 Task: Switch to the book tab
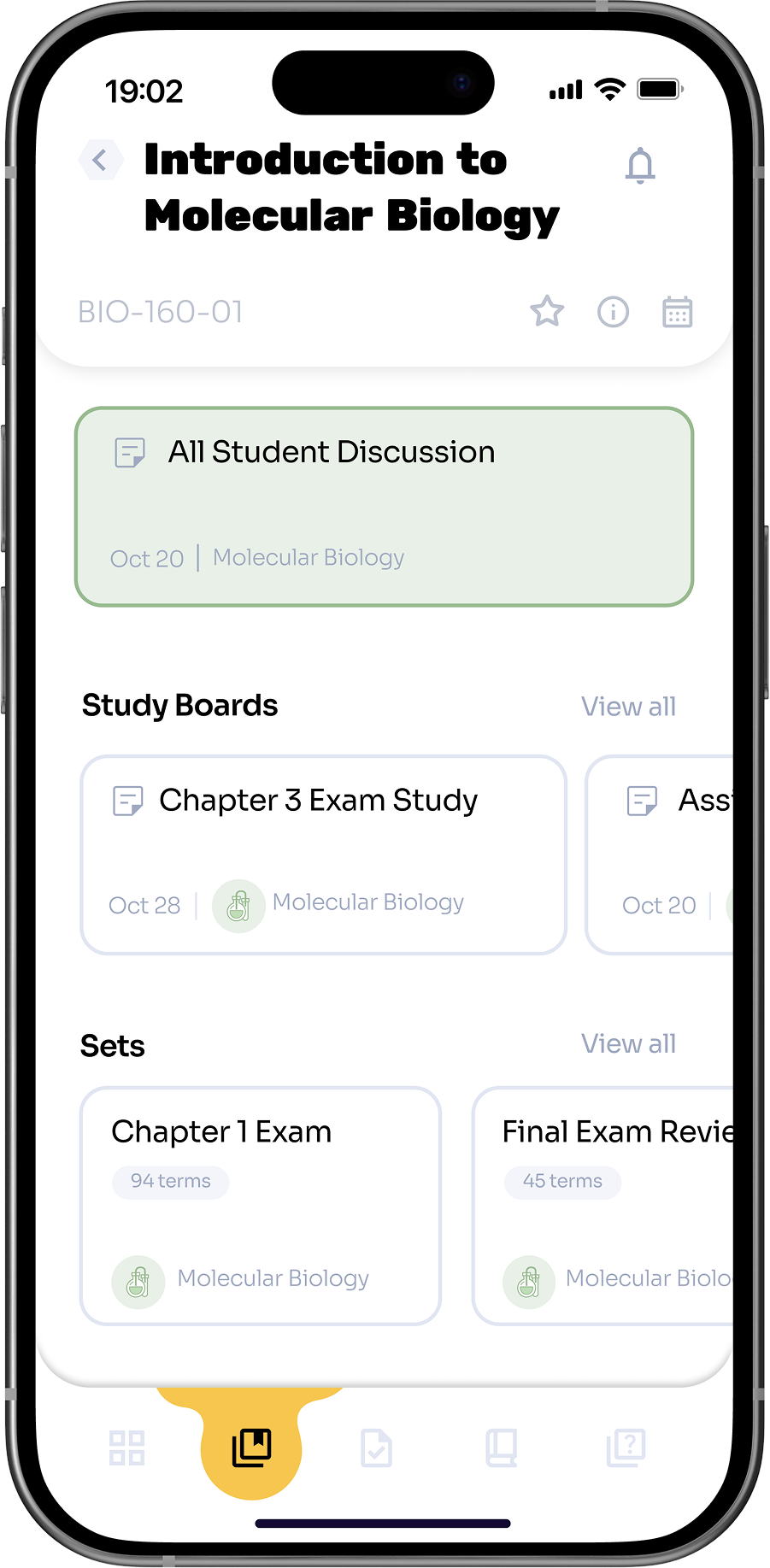coord(502,1448)
